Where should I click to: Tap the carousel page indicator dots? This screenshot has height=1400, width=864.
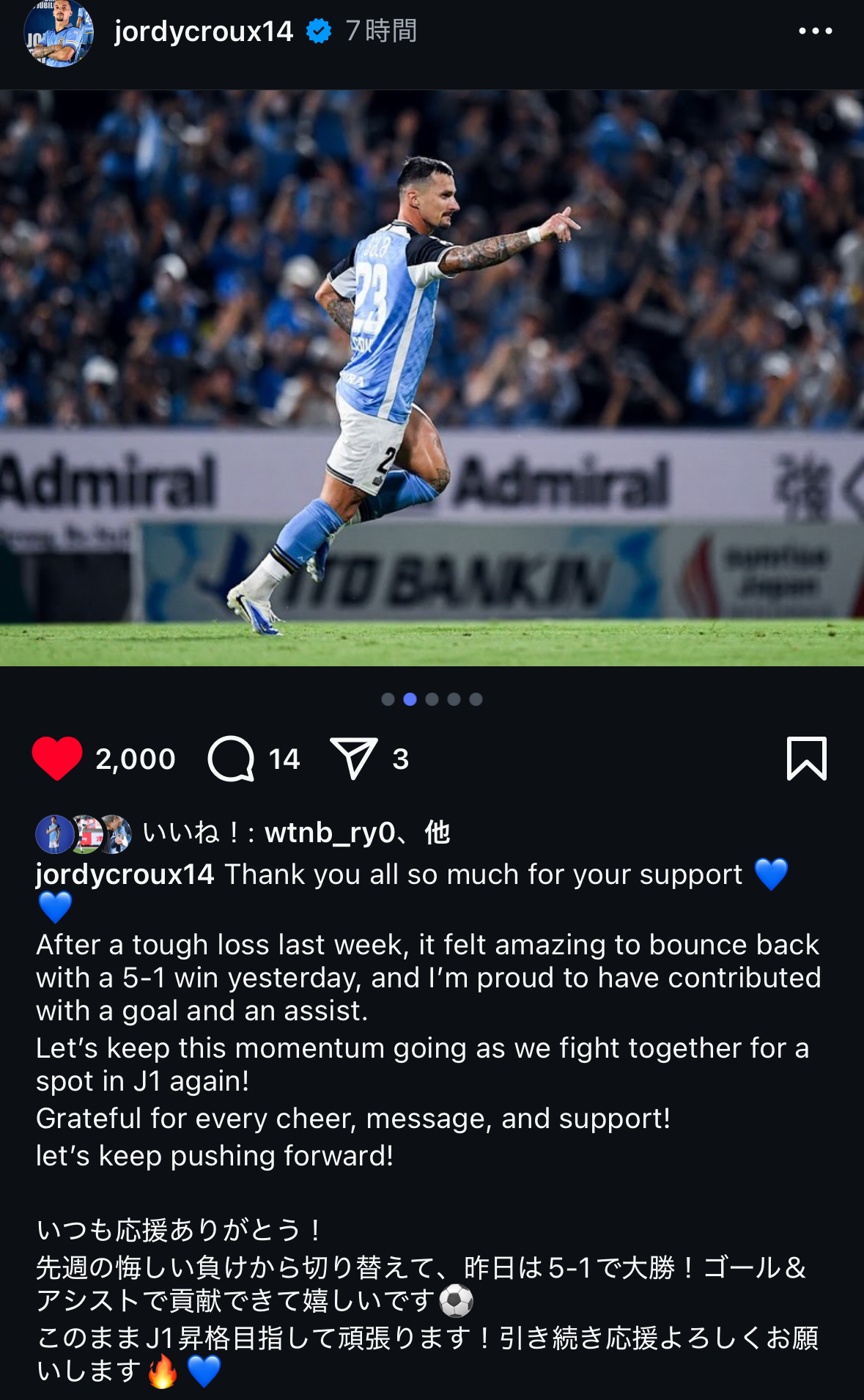coord(432,699)
